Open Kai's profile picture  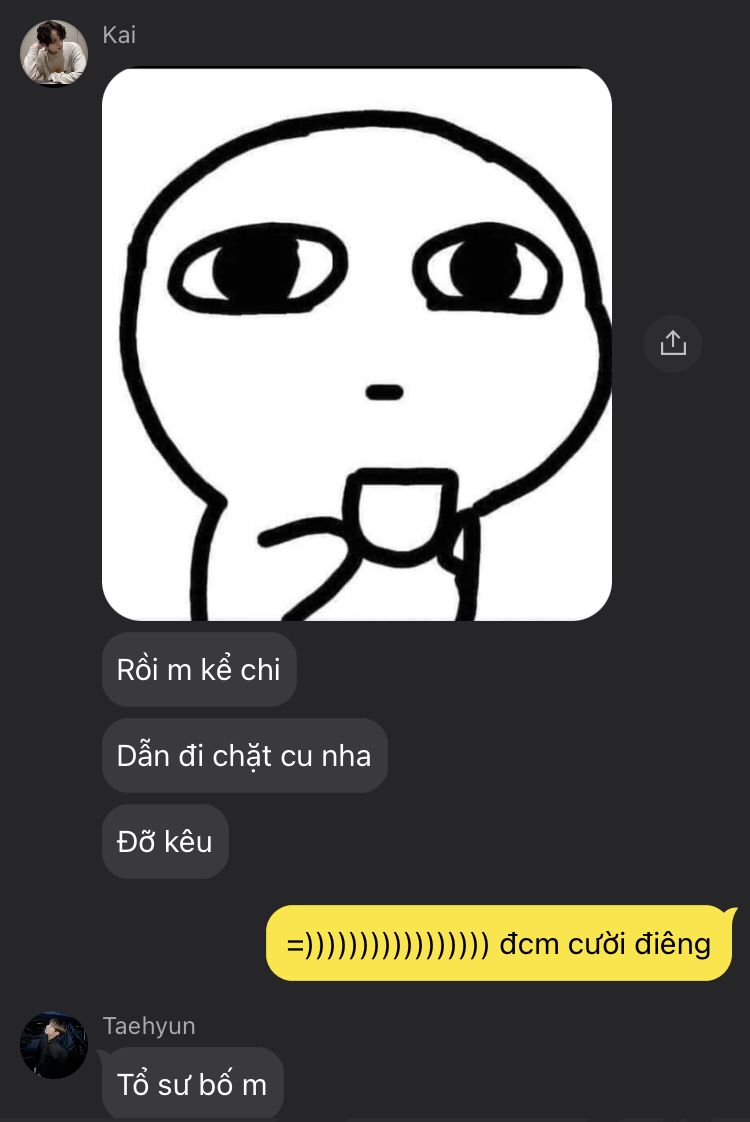click(54, 53)
